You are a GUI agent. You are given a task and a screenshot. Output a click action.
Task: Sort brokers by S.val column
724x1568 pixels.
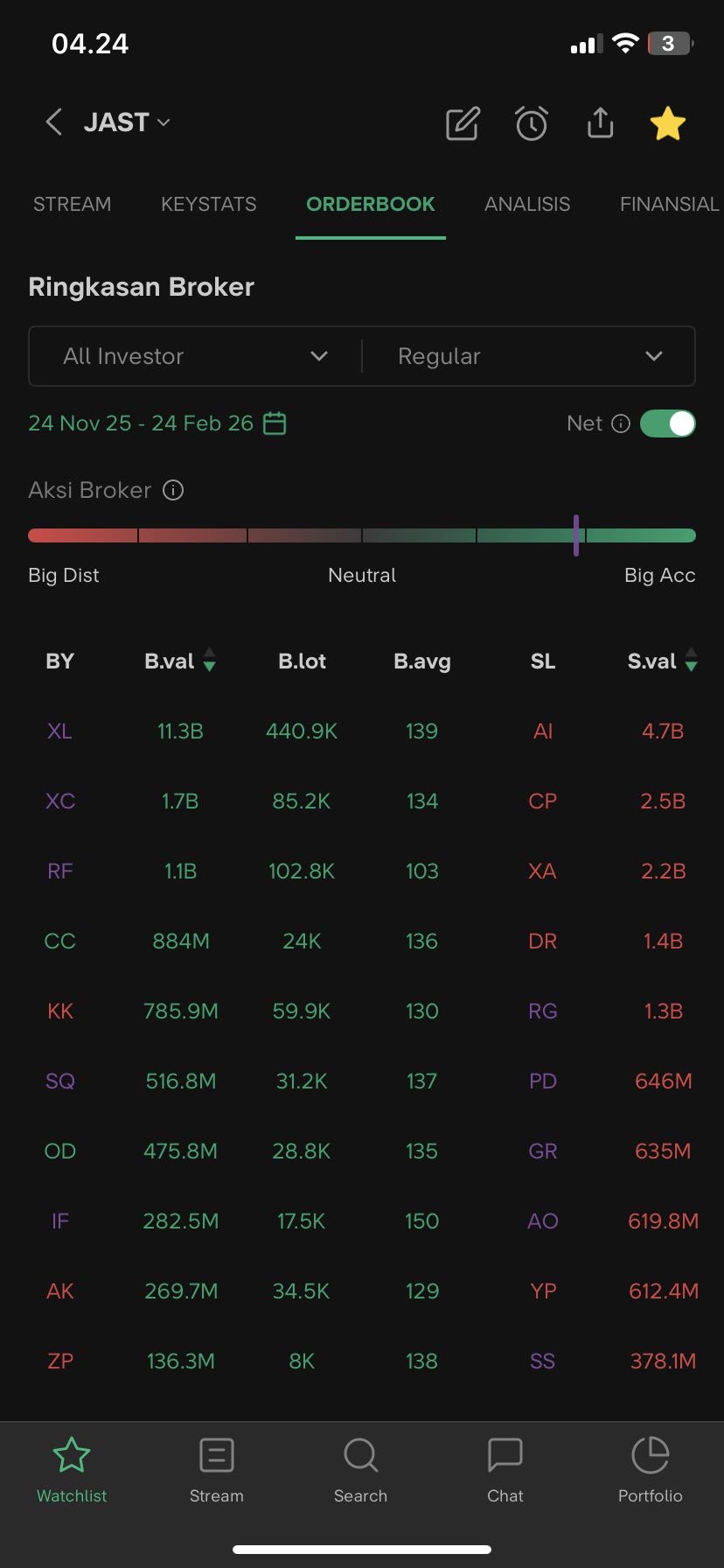click(662, 661)
